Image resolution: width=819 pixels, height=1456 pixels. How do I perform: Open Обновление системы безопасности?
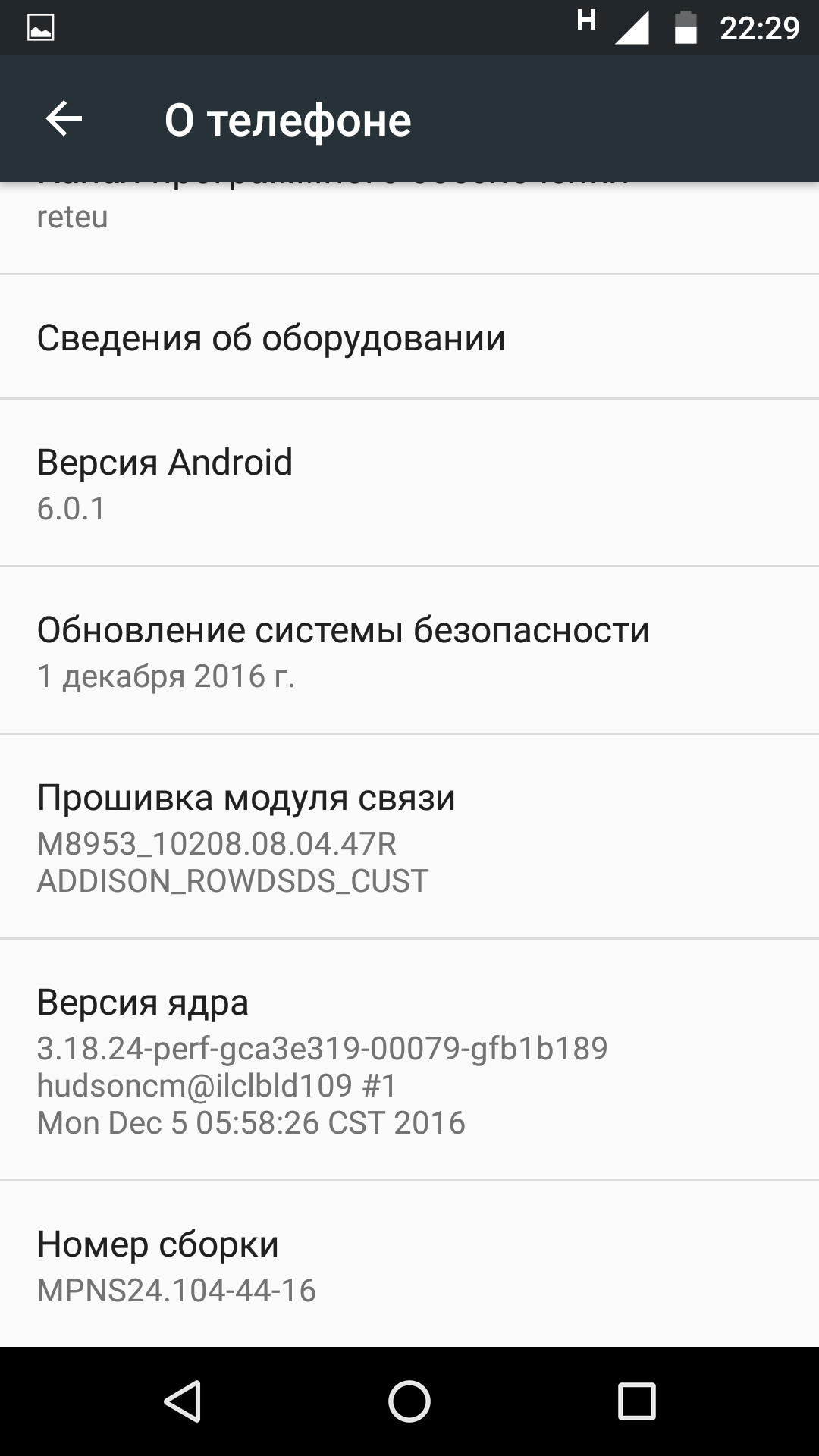click(409, 651)
